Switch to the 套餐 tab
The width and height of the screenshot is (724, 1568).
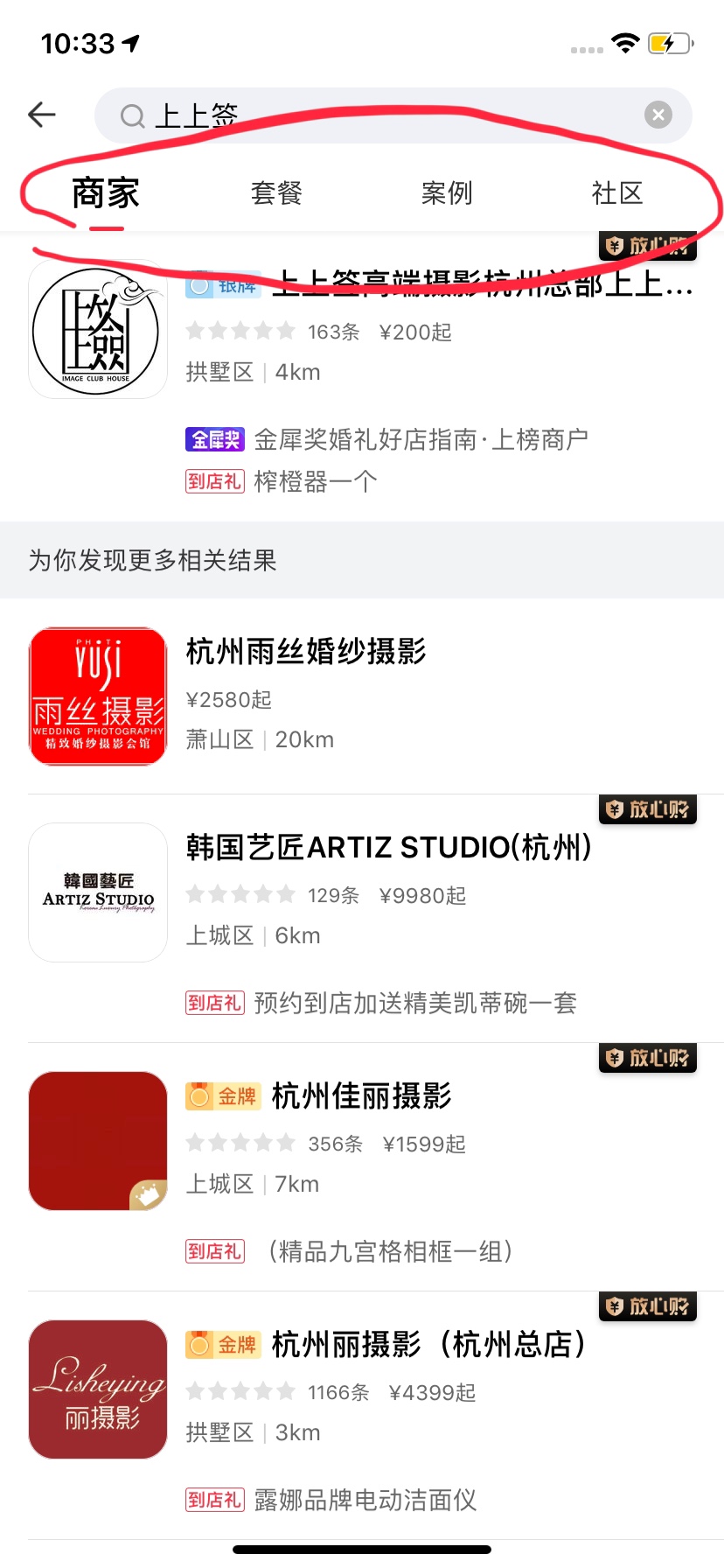[276, 193]
